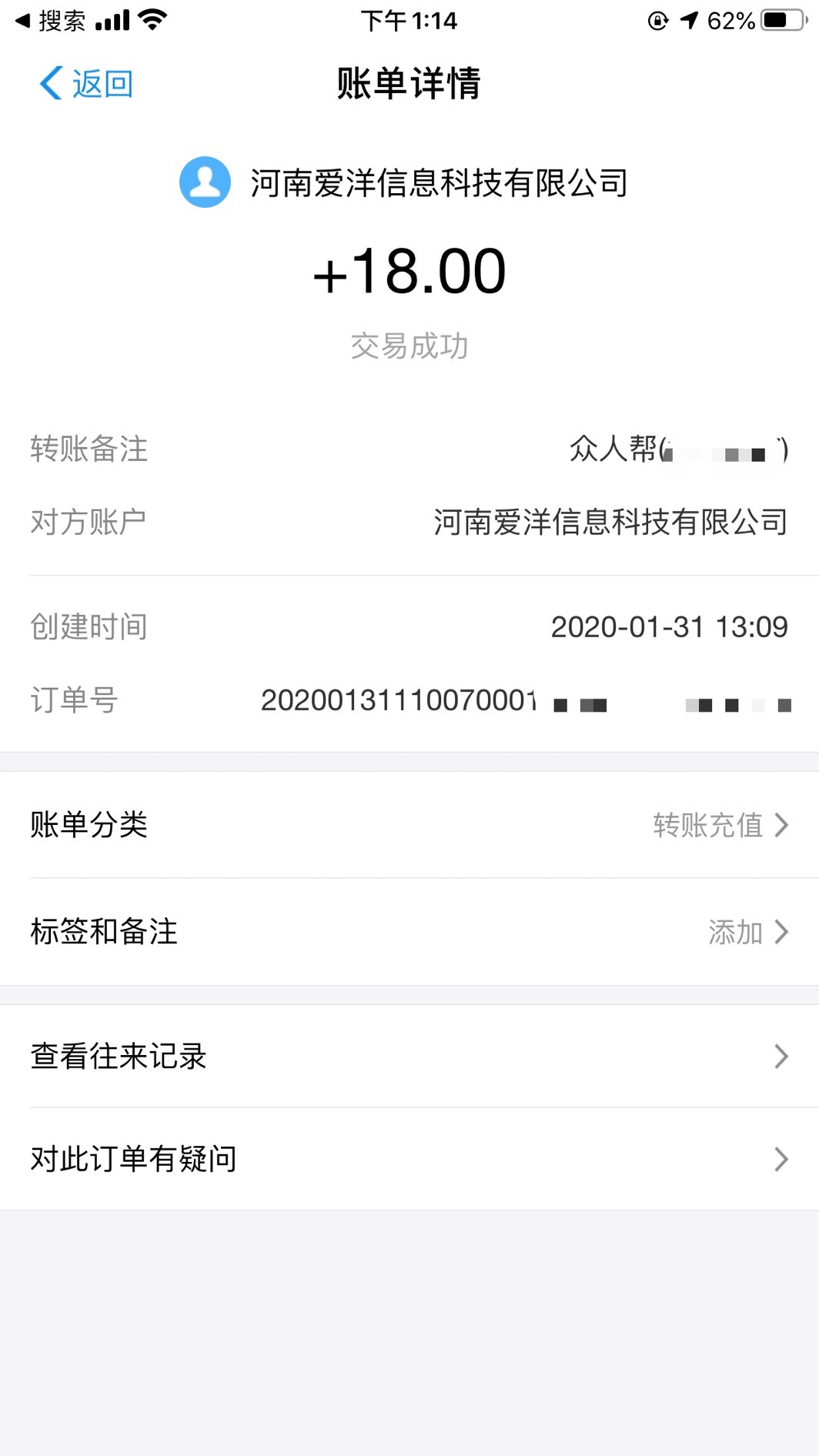Go back using the 返回 button
Viewport: 819px width, 1456px height.
click(x=85, y=83)
